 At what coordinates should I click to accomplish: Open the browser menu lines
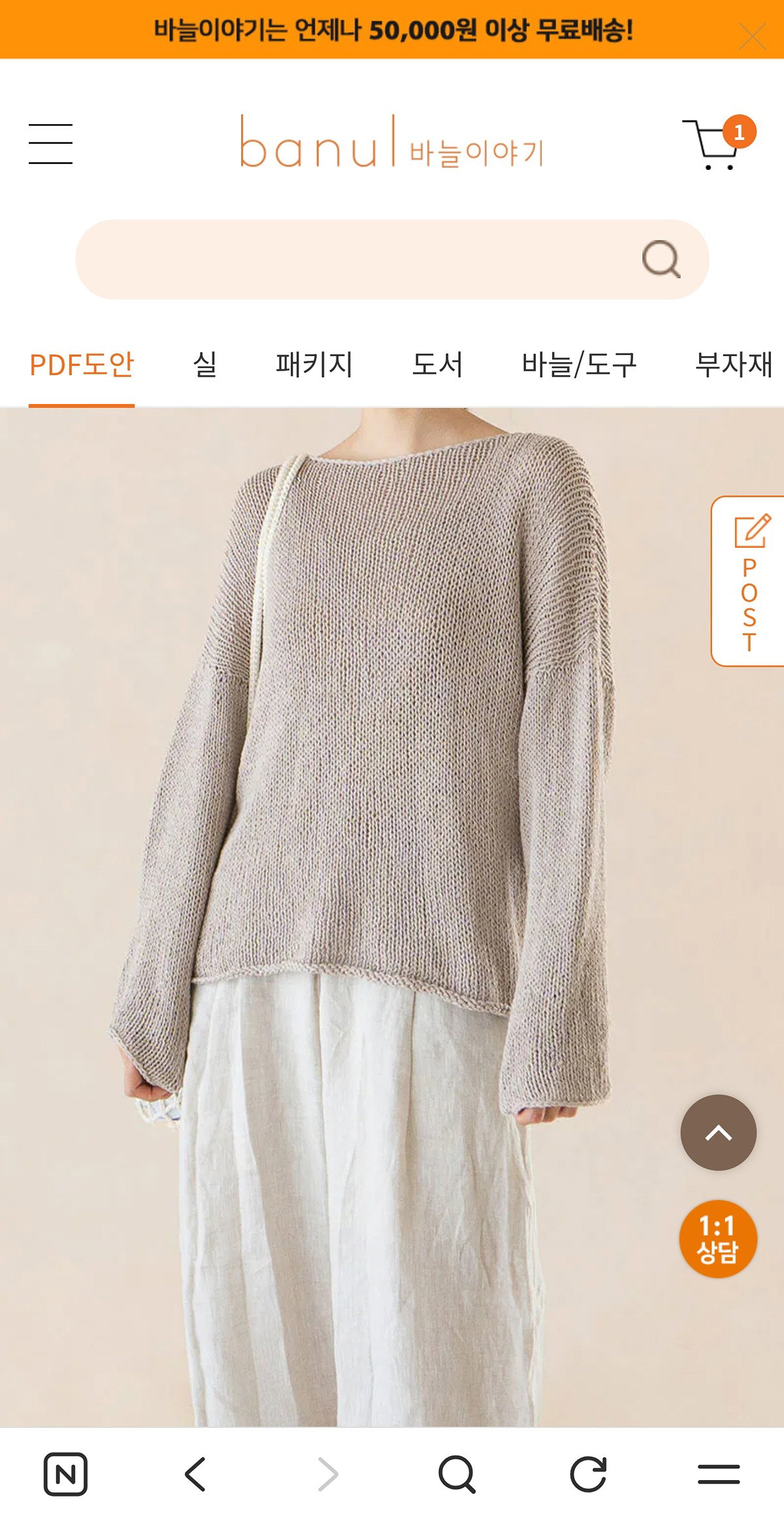pos(719,1474)
